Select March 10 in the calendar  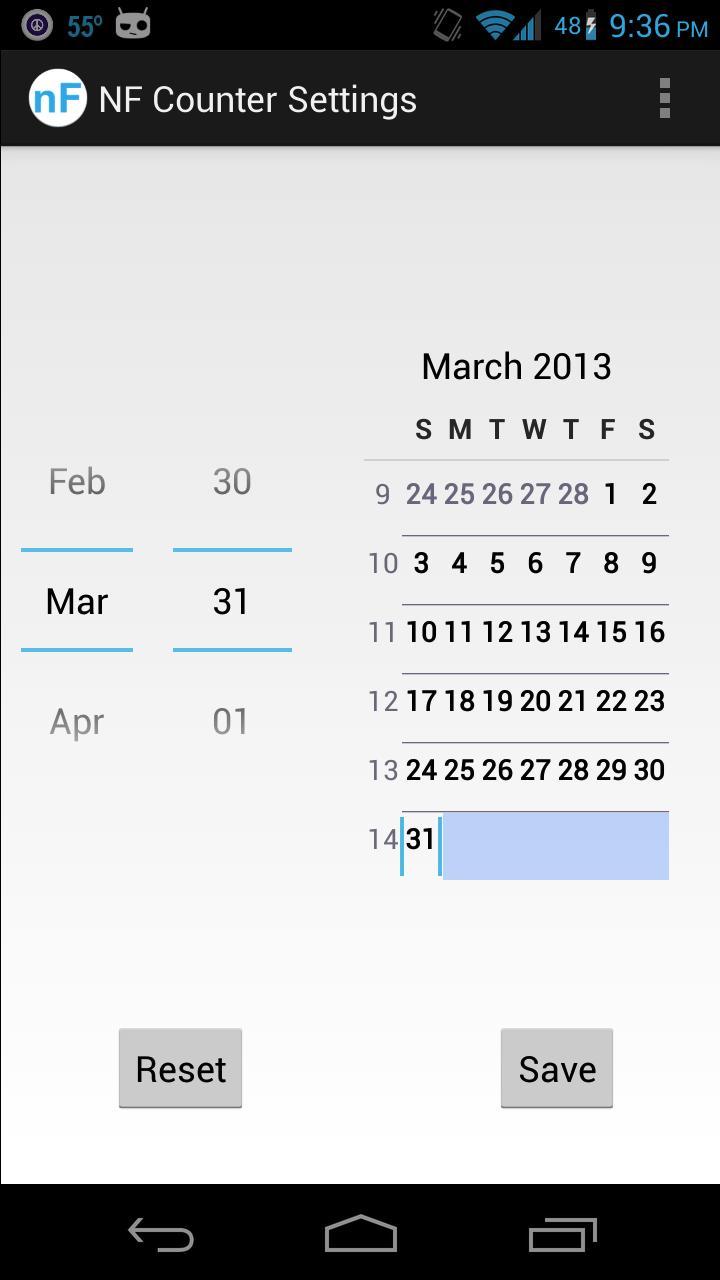[421, 632]
